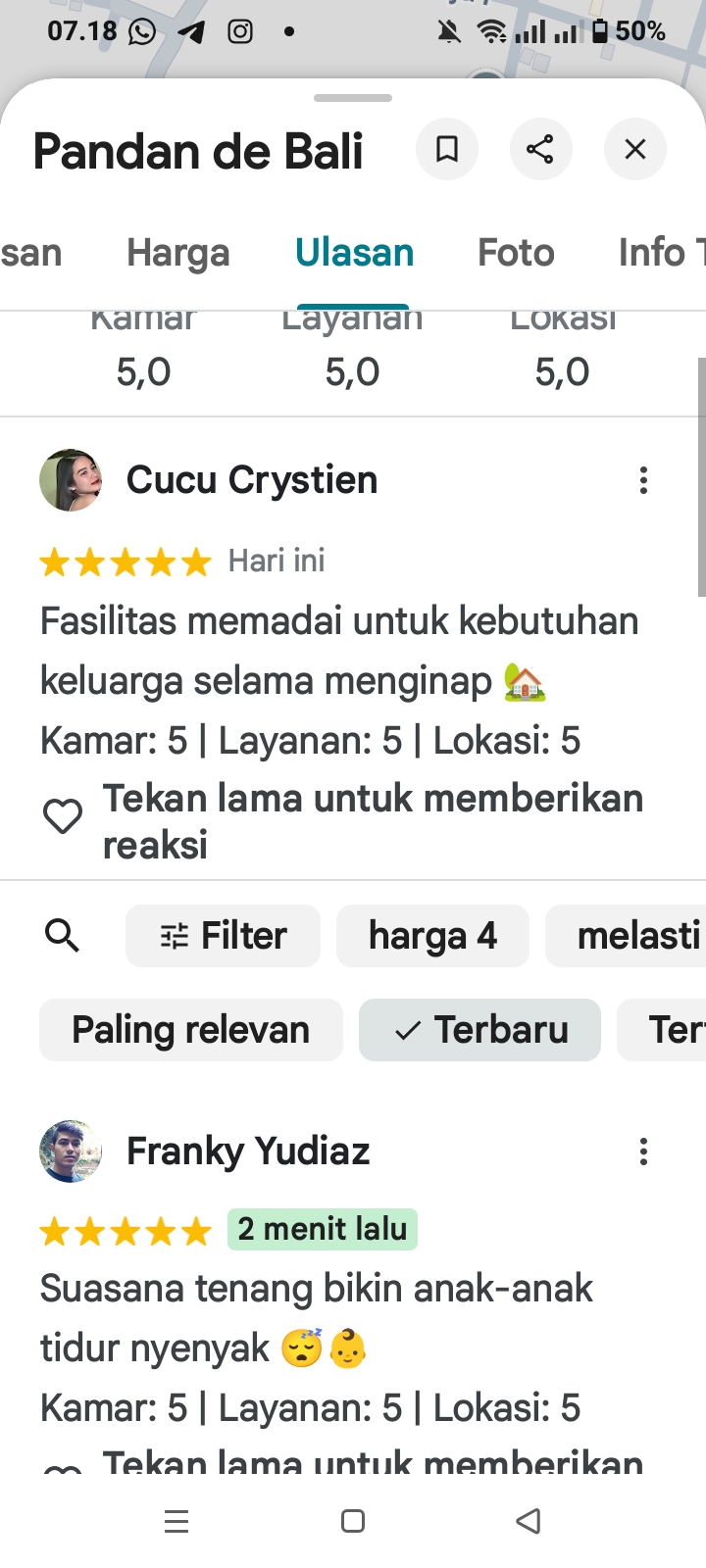The width and height of the screenshot is (706, 1568).
Task: Go back with the system back button
Action: tap(529, 1521)
